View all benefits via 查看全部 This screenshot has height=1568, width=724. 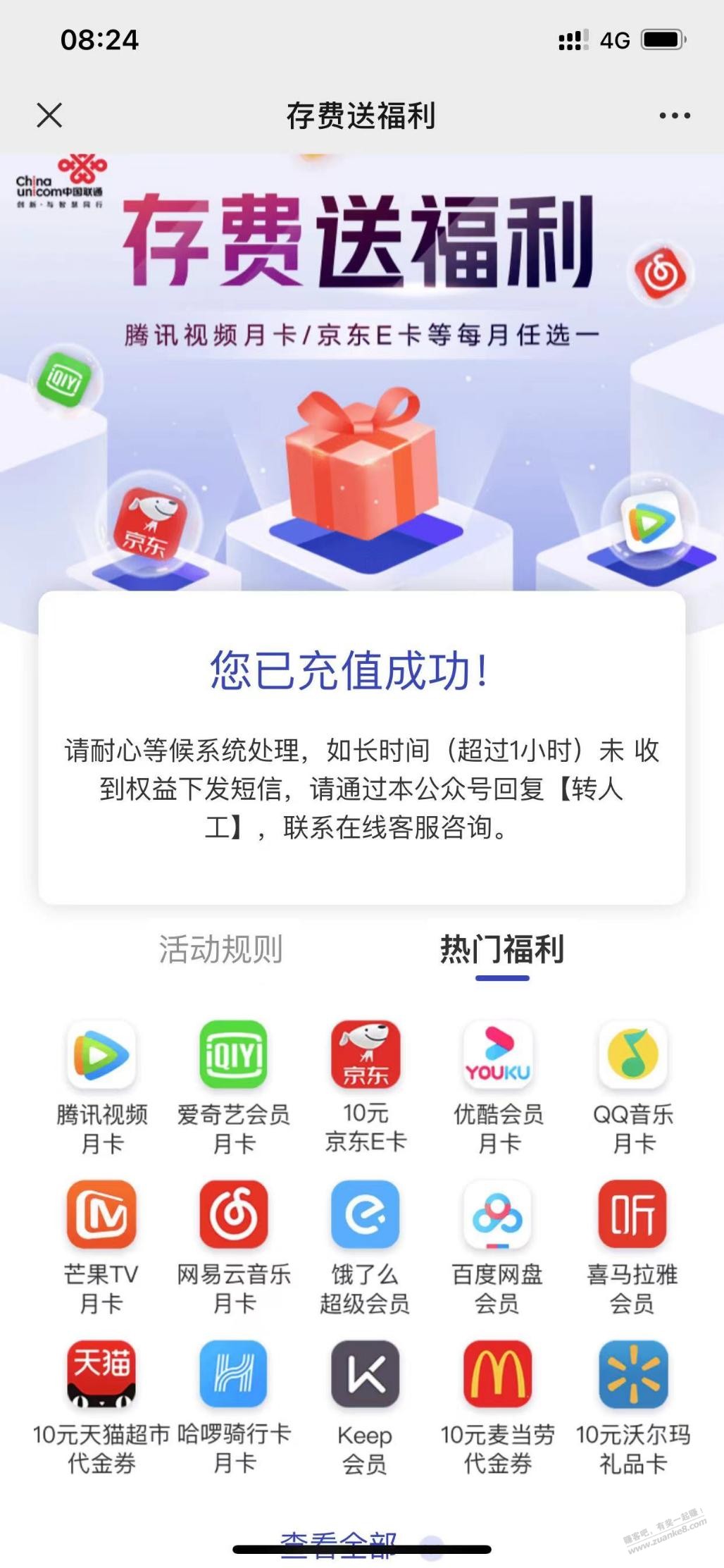(x=339, y=1543)
